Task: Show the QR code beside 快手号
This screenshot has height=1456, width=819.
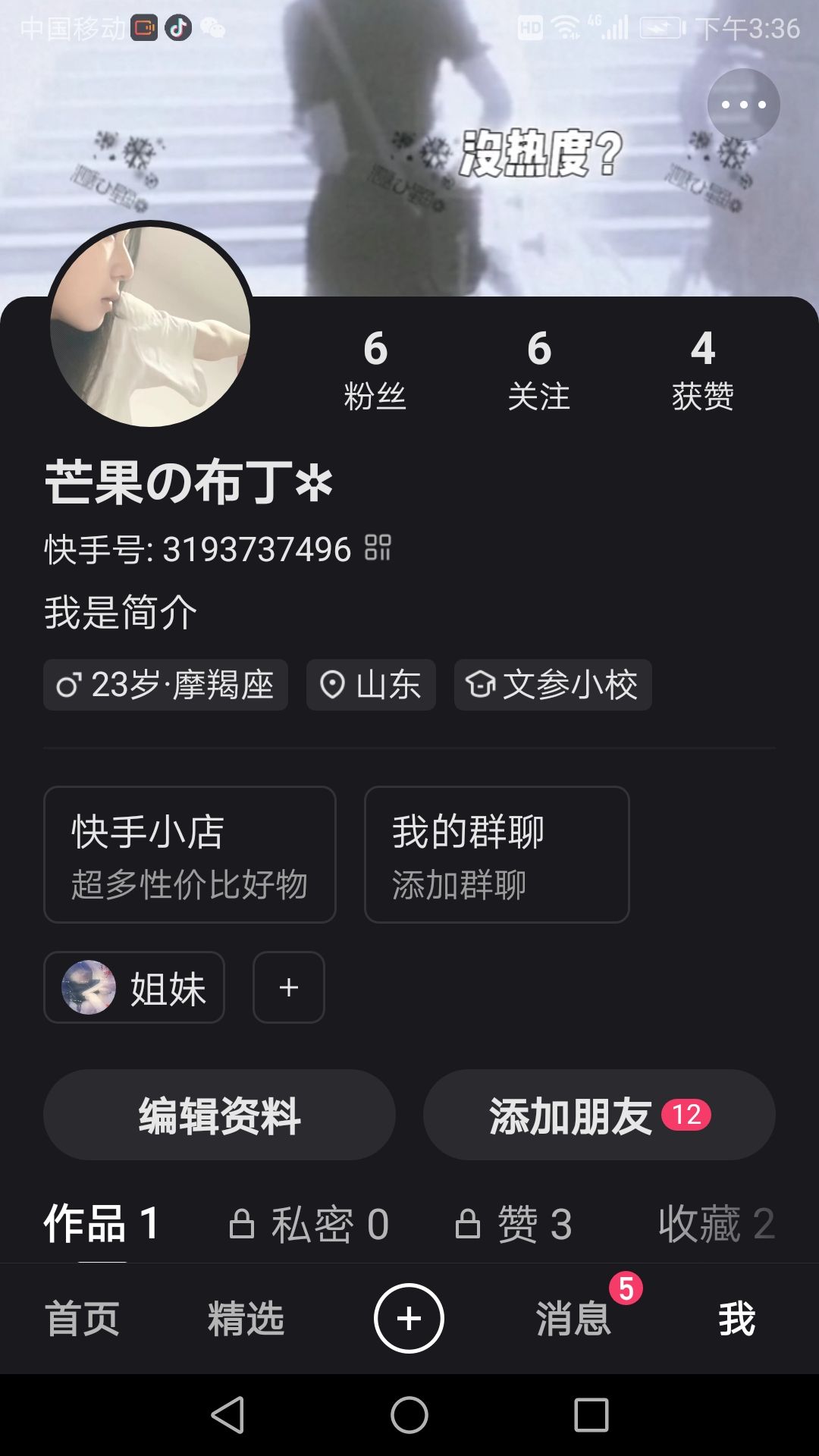Action: [378, 548]
